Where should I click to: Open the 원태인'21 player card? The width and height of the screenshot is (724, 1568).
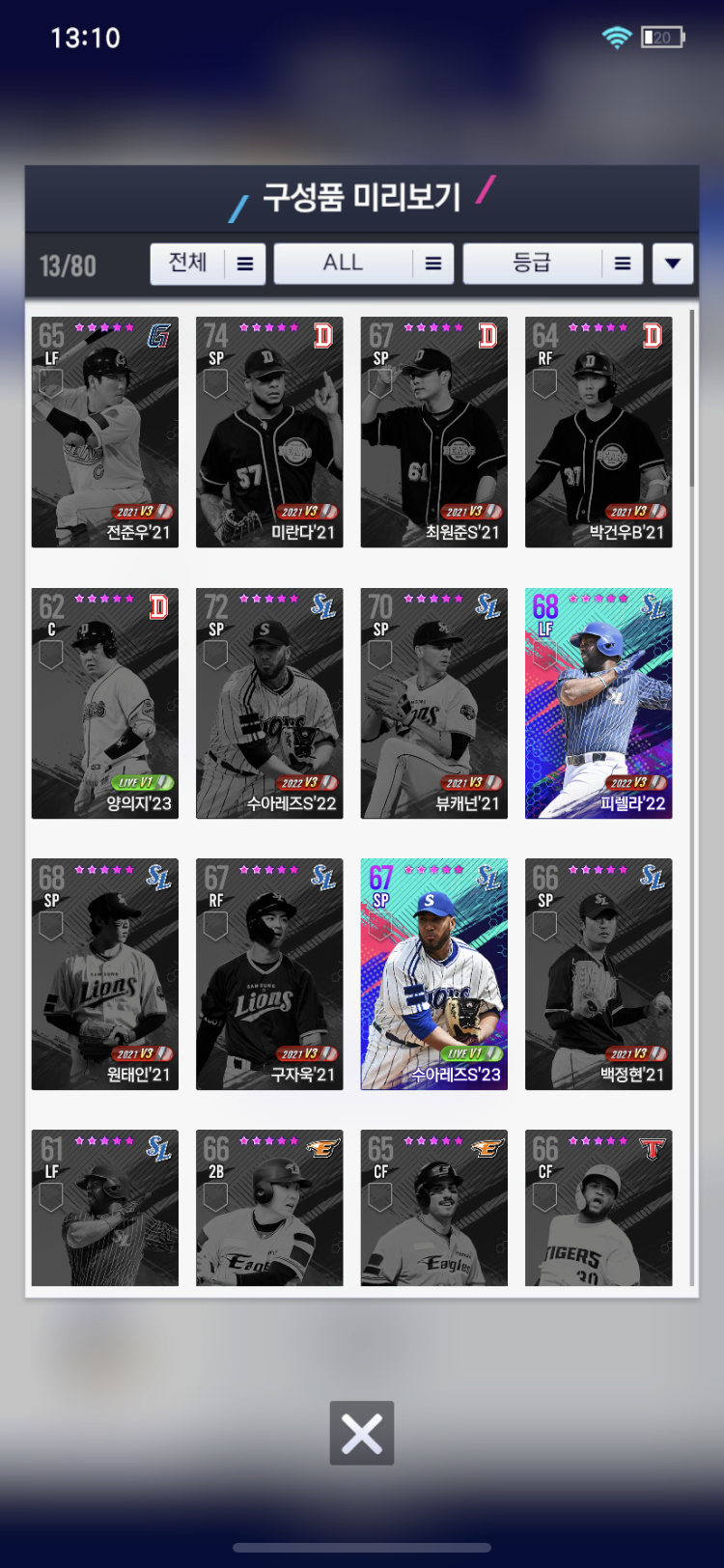[105, 974]
